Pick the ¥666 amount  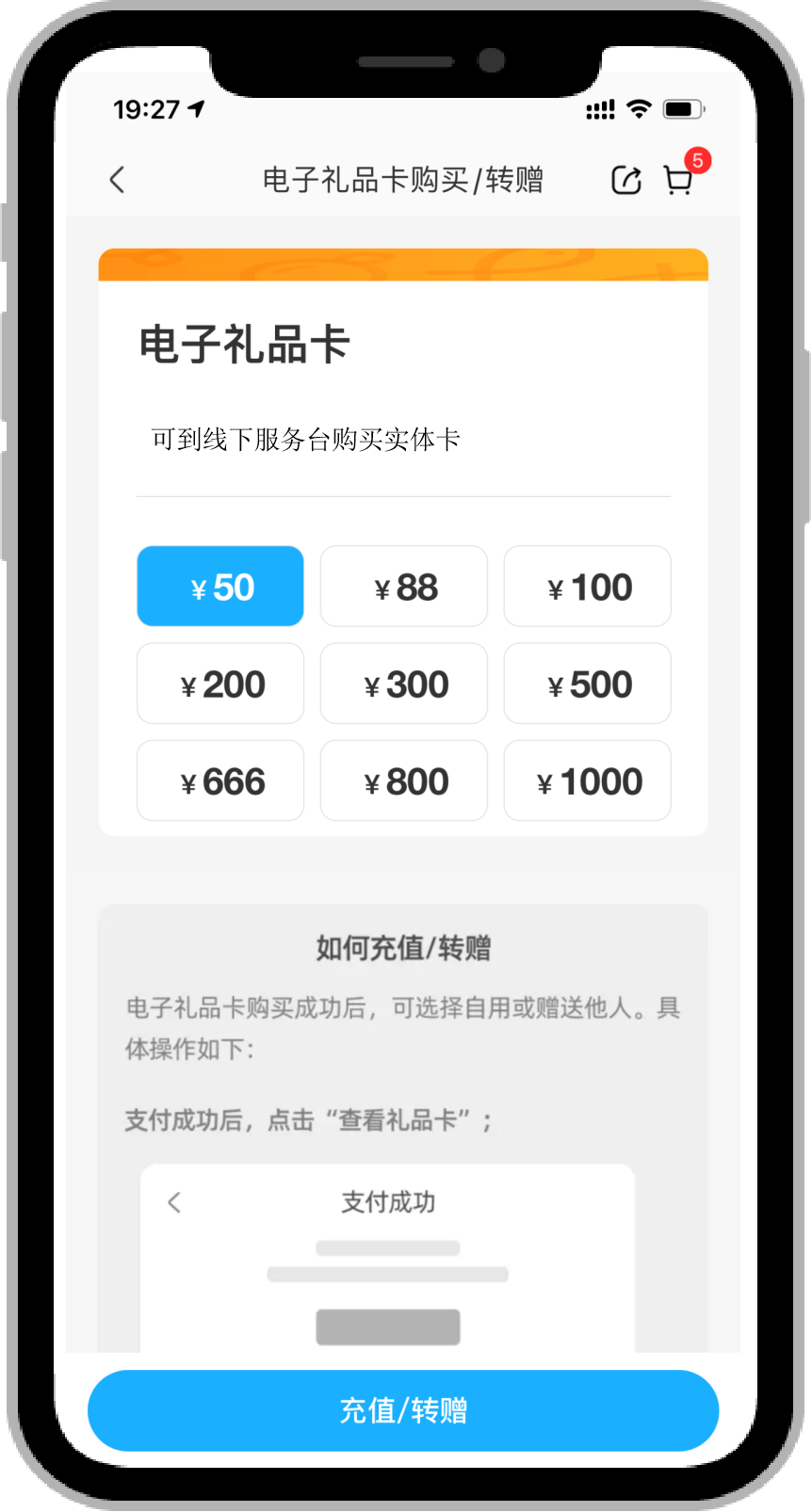click(220, 780)
